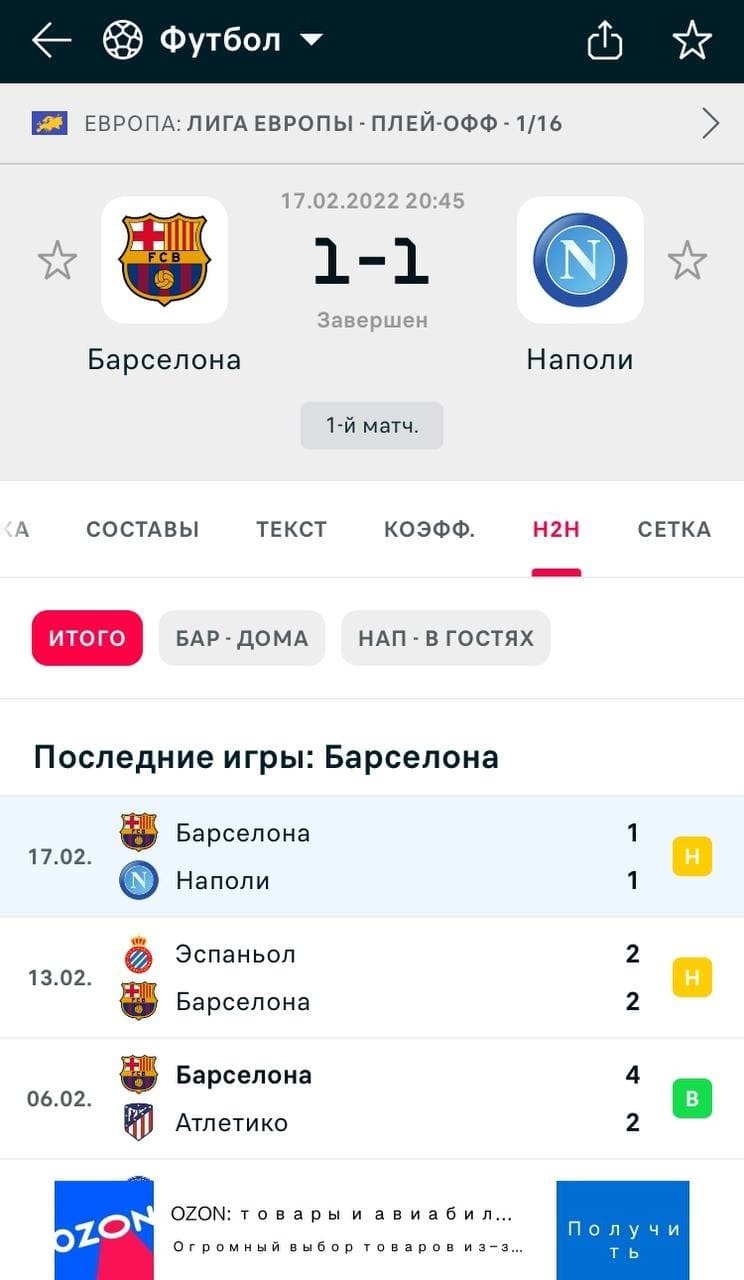This screenshot has height=1280, width=744.
Task: Share this match
Action: coord(605,41)
